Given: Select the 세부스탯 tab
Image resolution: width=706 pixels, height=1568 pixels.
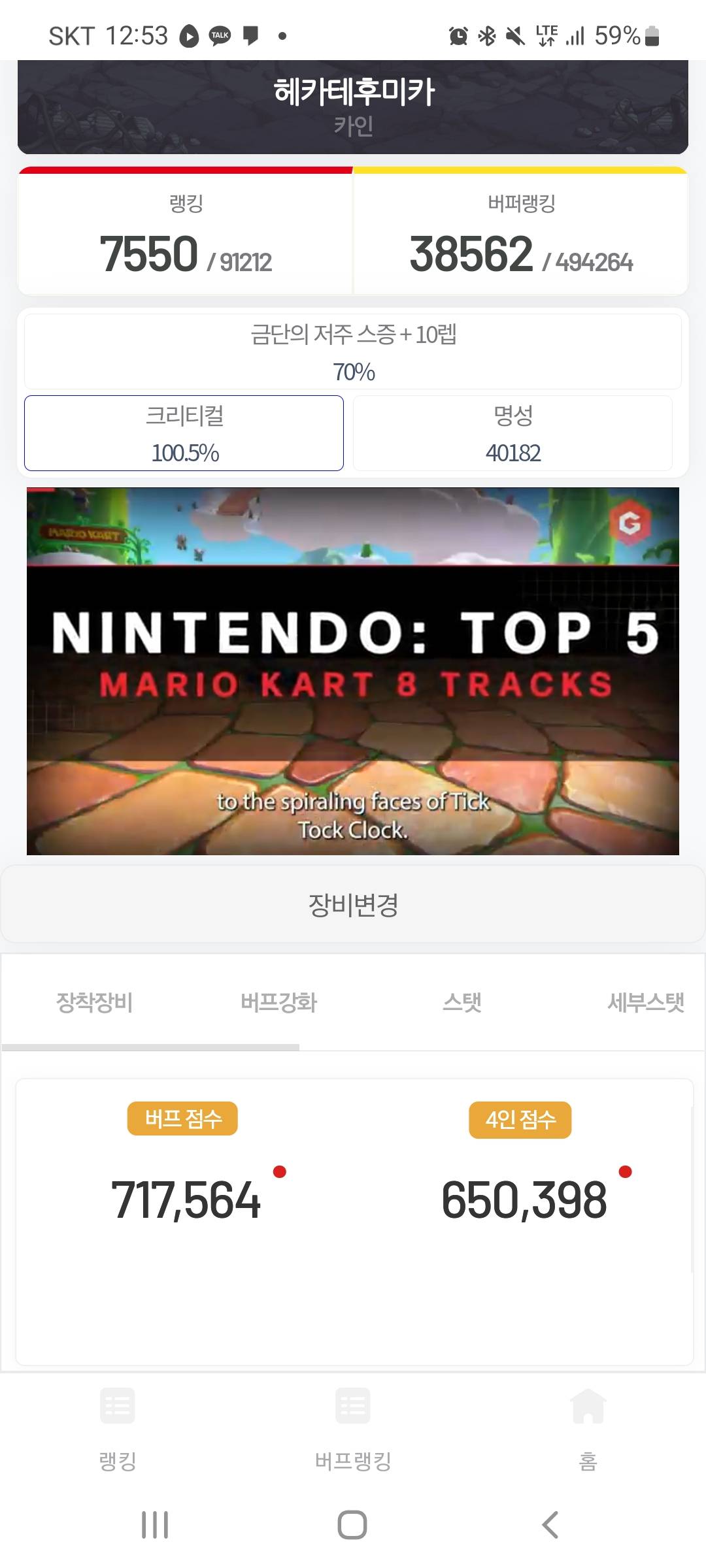Looking at the screenshot, I should pyautogui.click(x=645, y=1002).
